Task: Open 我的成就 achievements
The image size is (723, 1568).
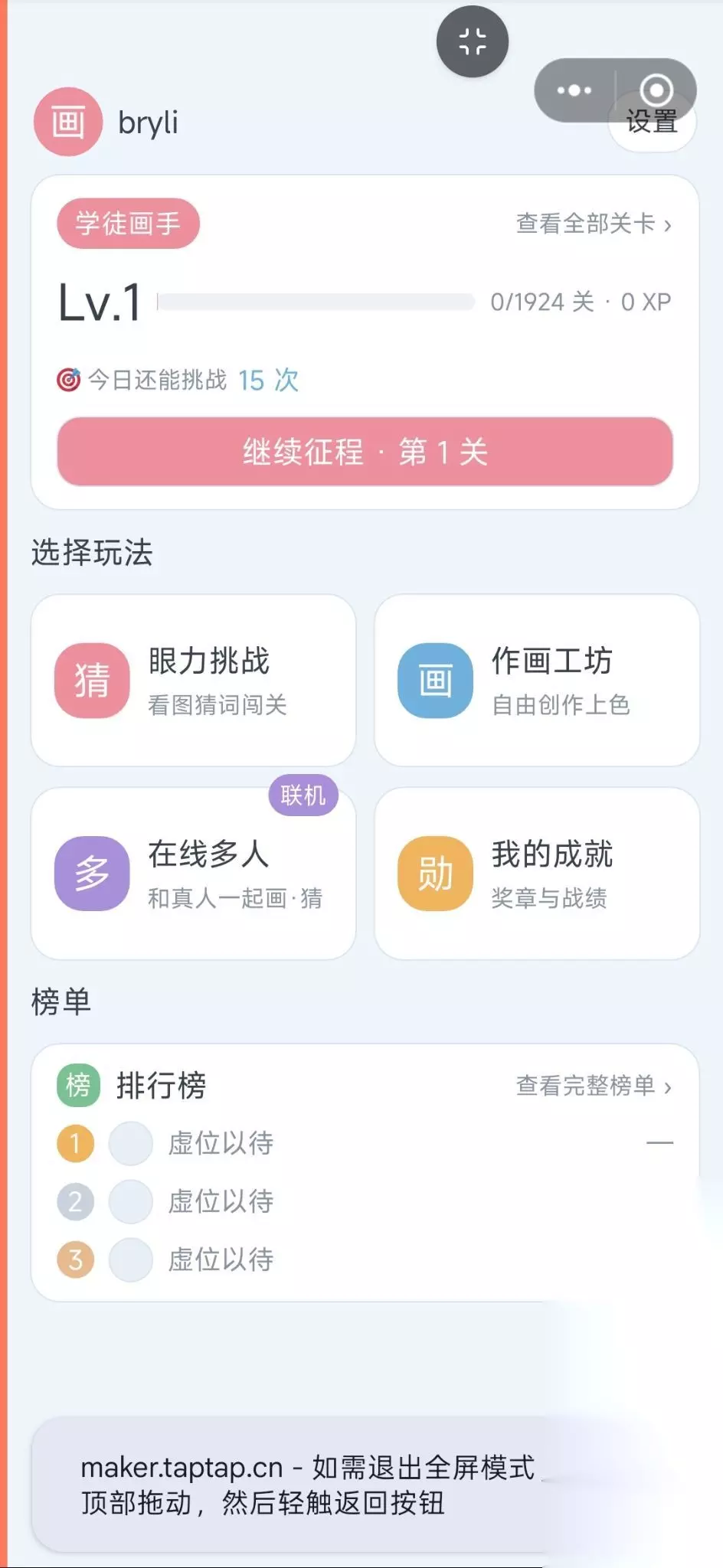Action: pos(537,874)
